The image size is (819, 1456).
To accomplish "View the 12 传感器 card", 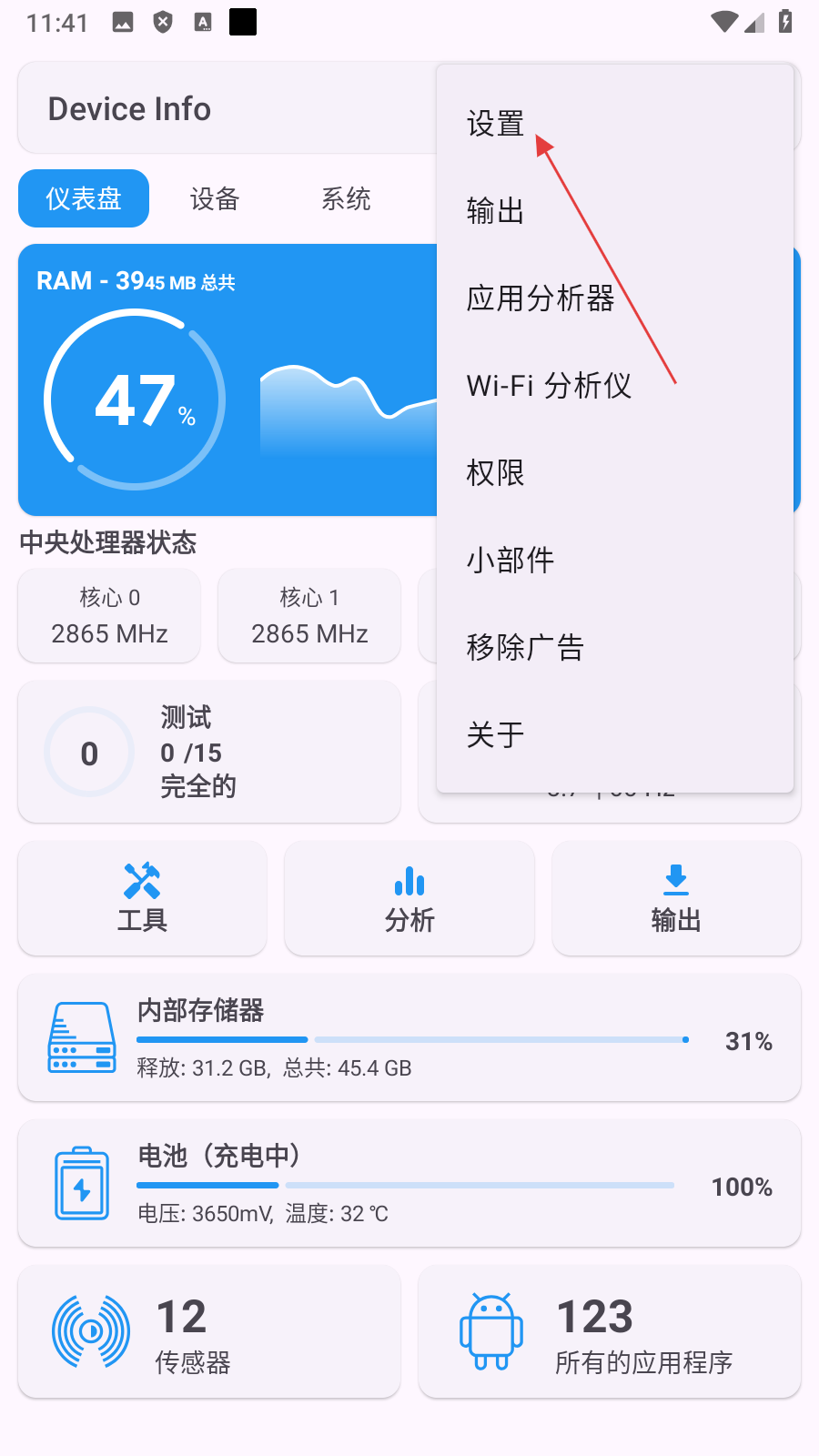I will click(x=209, y=1331).
